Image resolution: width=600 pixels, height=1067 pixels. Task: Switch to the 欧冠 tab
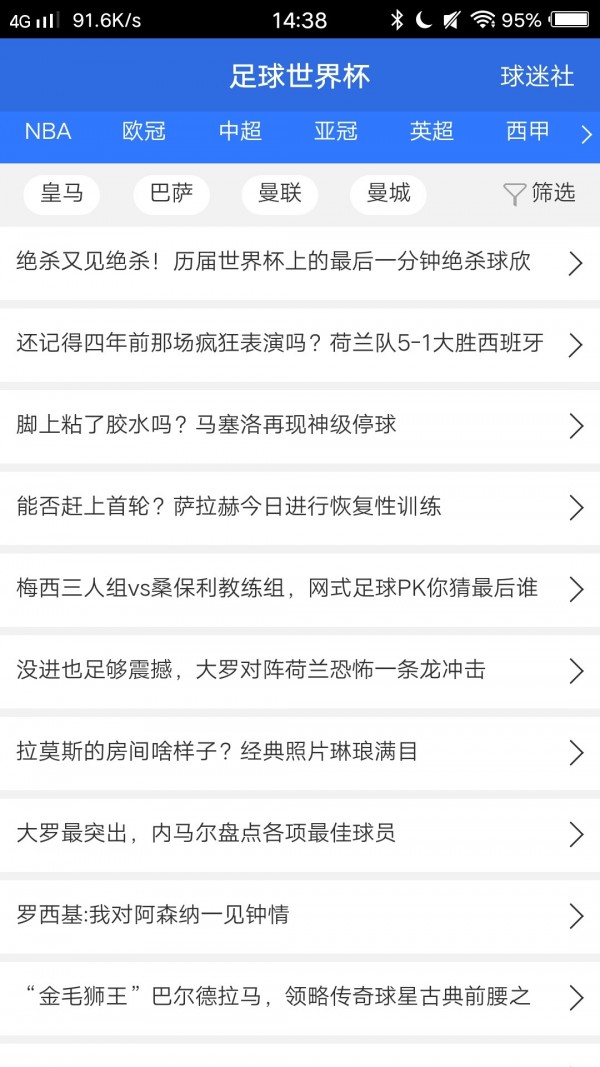coord(144,132)
